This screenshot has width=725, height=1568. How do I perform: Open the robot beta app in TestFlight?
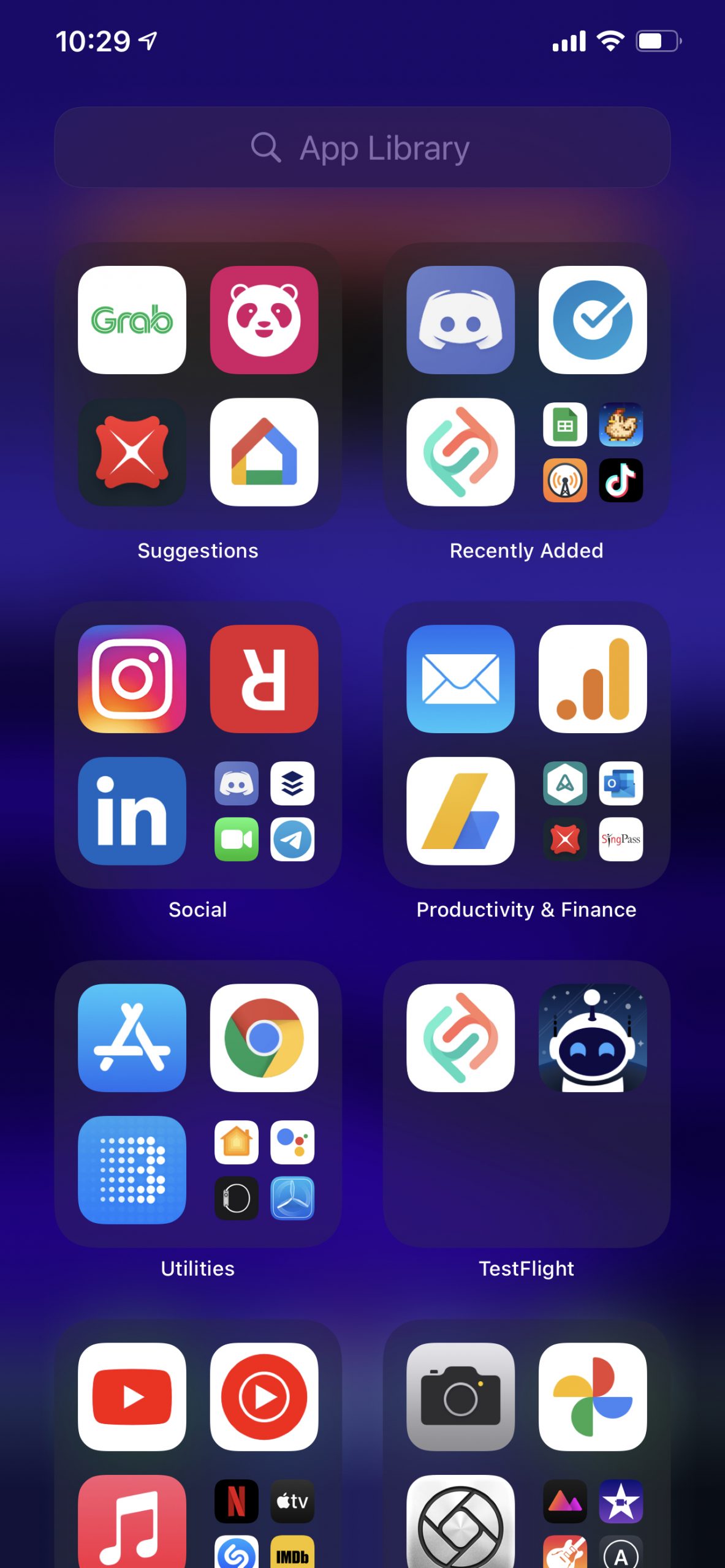[x=592, y=1039]
